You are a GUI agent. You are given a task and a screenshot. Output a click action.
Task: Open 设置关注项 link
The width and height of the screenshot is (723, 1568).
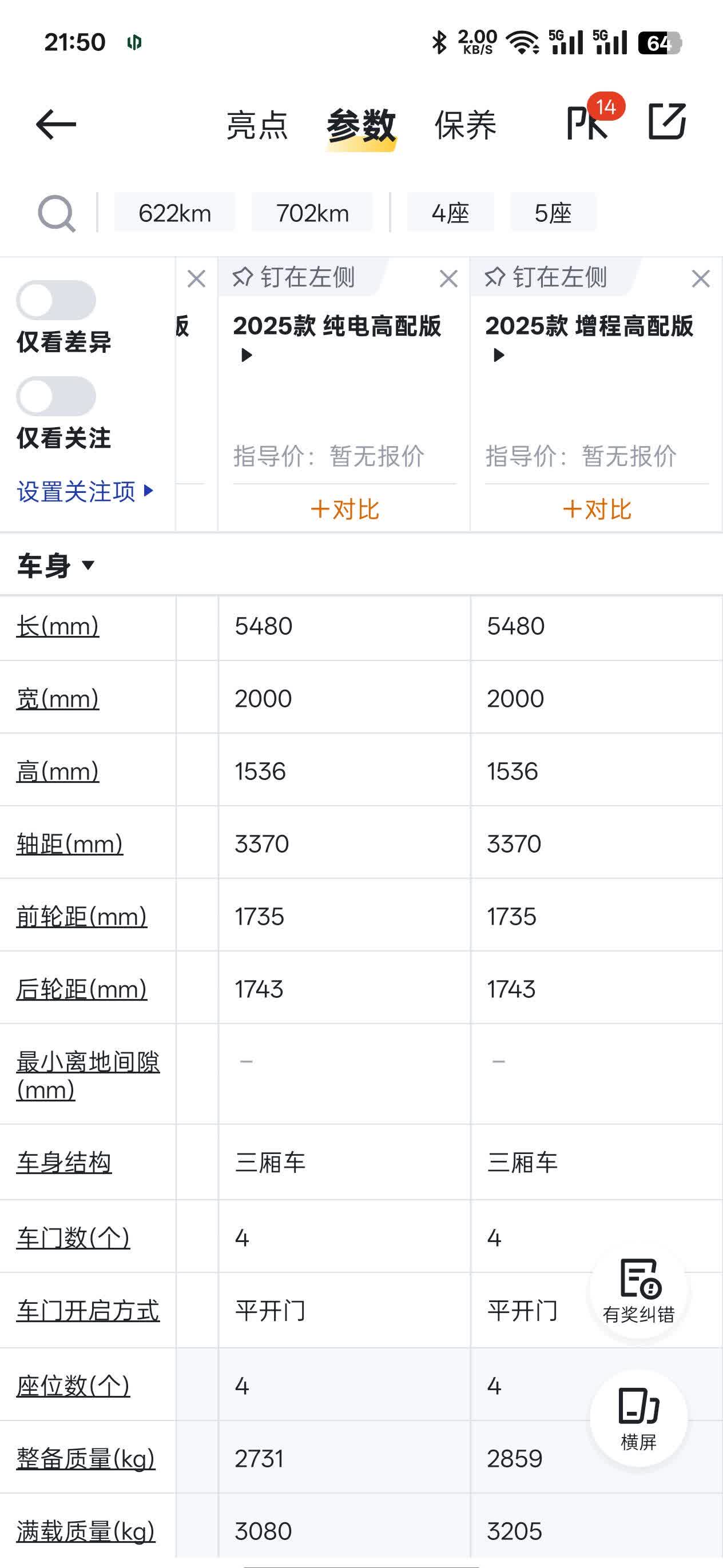(85, 491)
